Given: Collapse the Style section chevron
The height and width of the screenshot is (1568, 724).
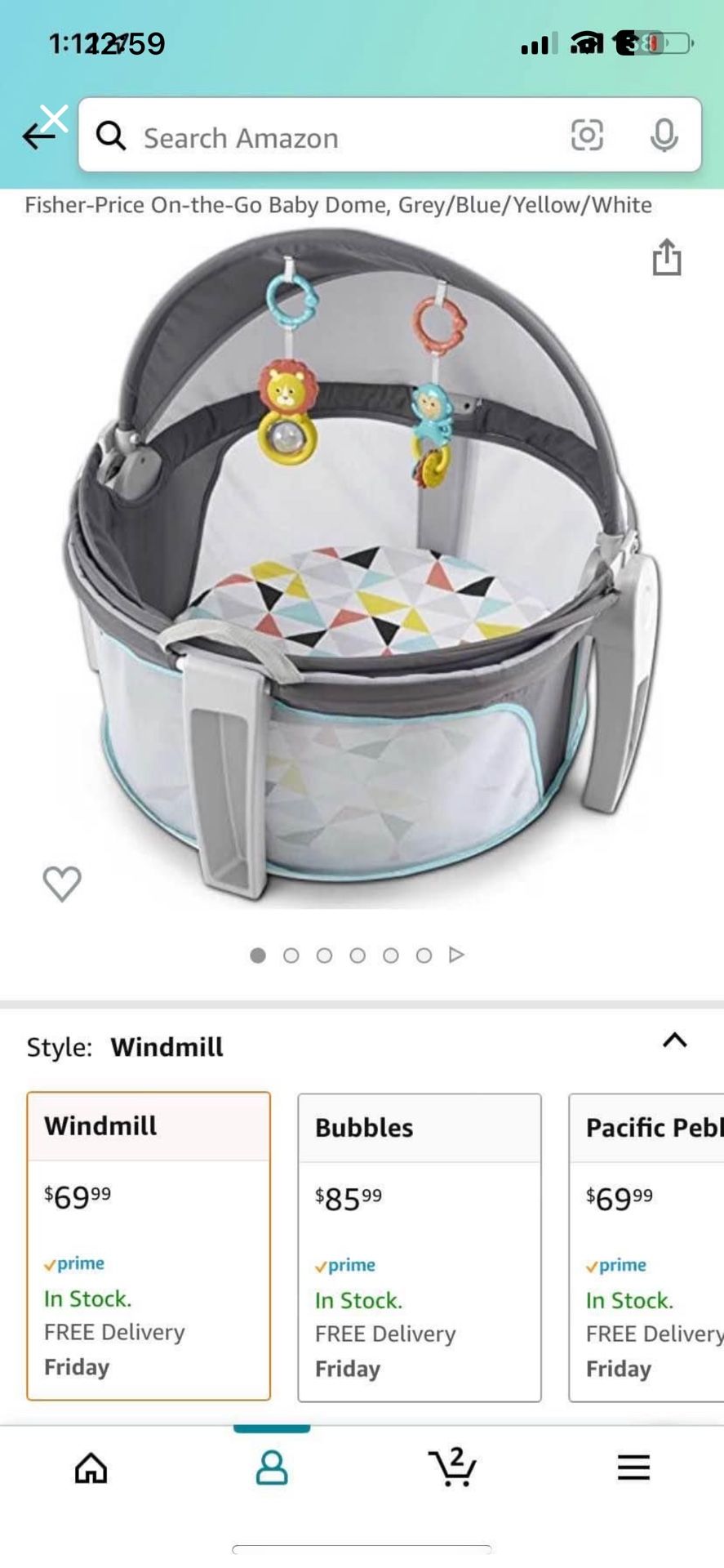Looking at the screenshot, I should (x=674, y=1040).
